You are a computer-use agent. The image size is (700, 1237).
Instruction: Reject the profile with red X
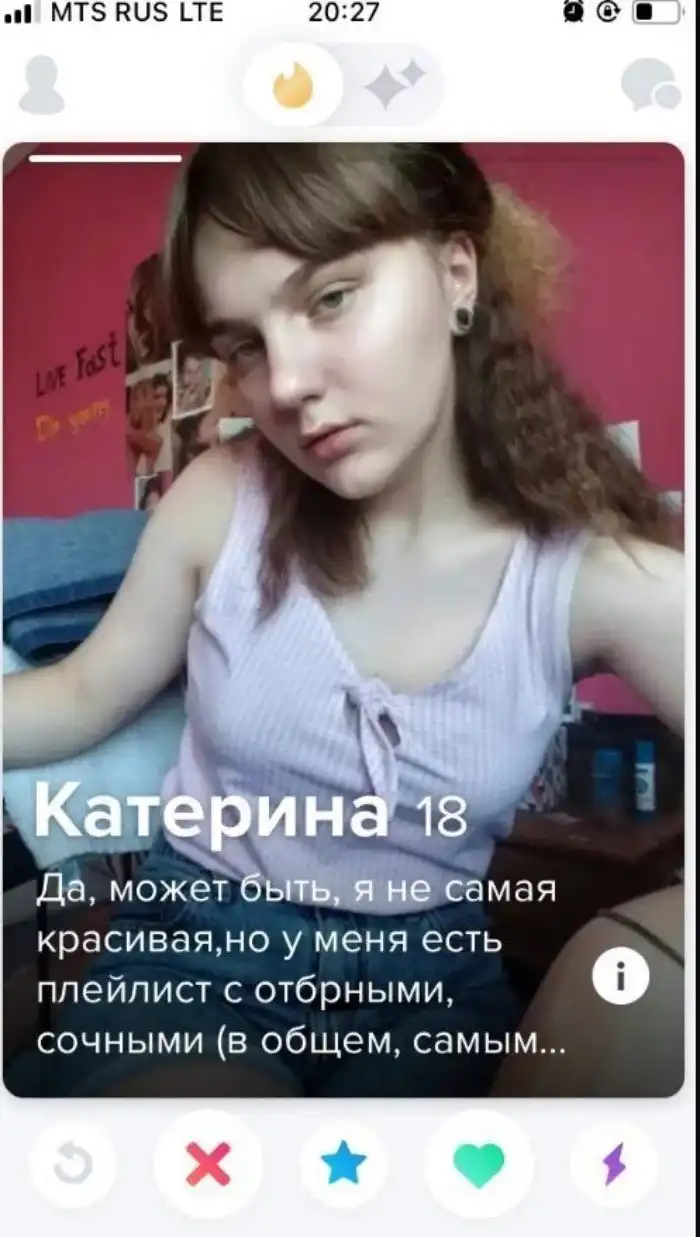[208, 1164]
